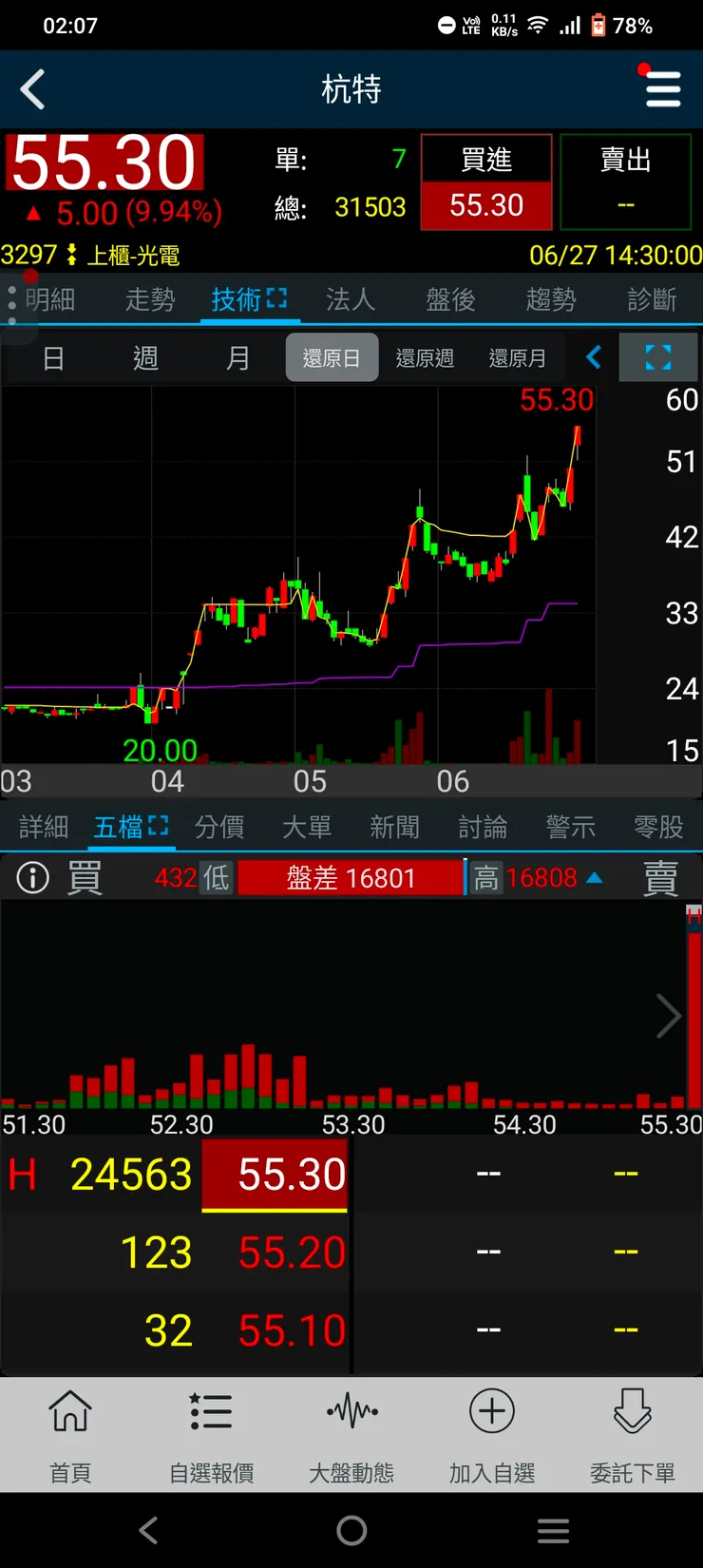The height and width of the screenshot is (1568, 703).
Task: Go back using the top-left arrow
Action: [x=33, y=90]
